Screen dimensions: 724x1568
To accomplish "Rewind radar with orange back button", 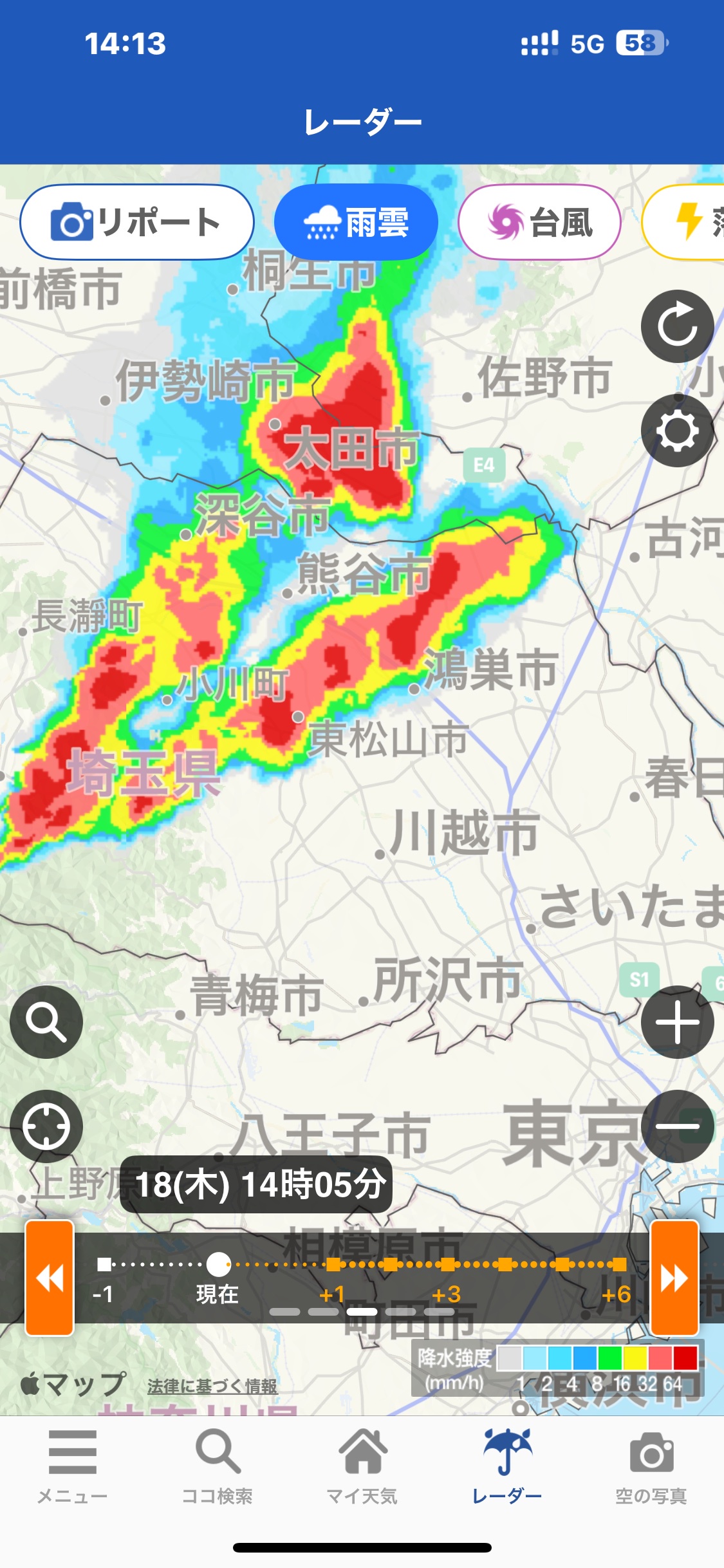I will pos(50,1278).
